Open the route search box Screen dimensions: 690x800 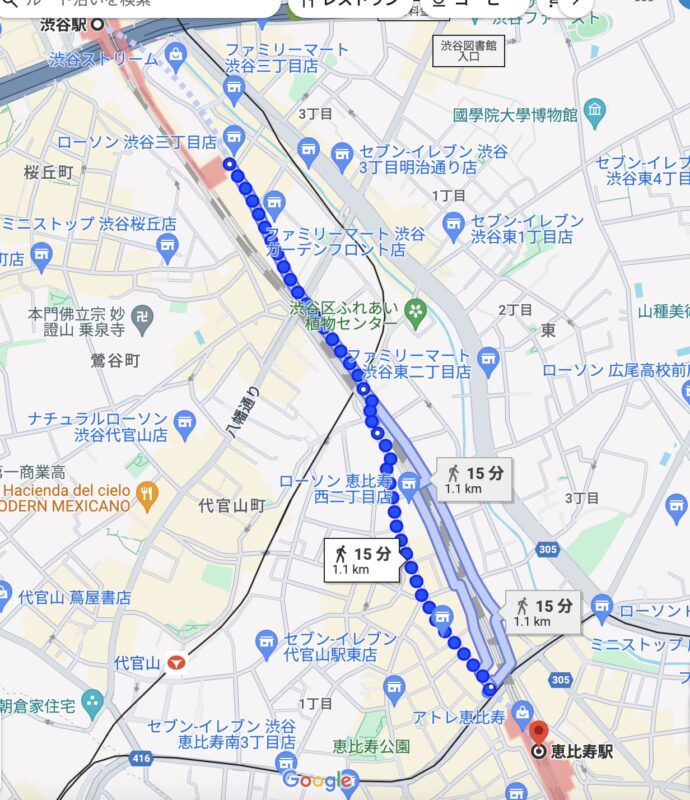140,5
